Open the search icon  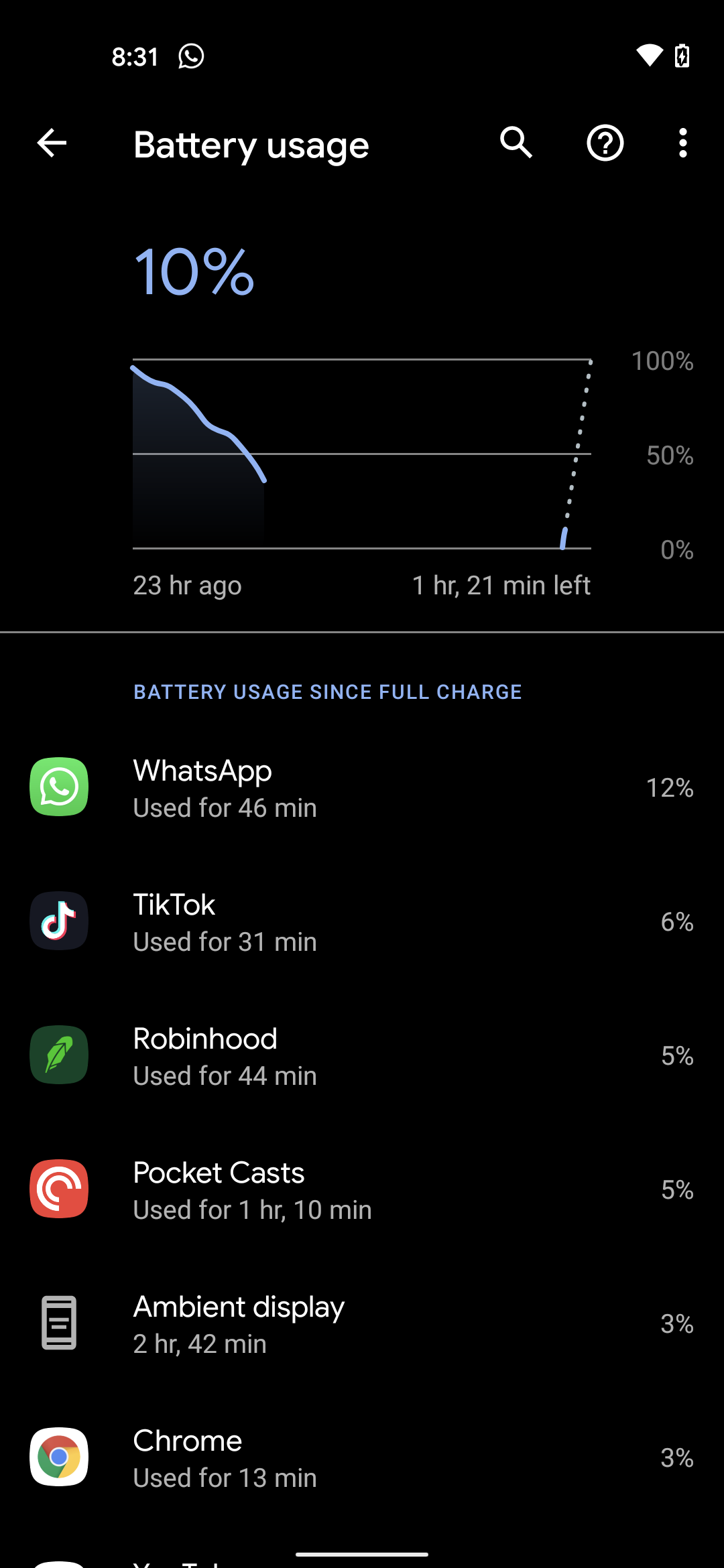[516, 143]
